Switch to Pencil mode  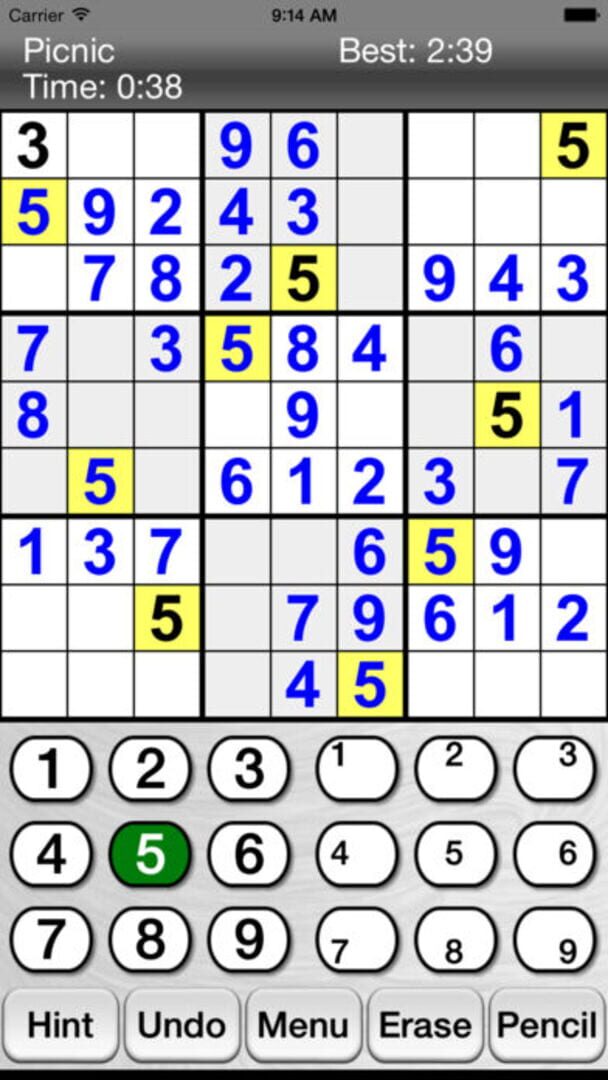(x=546, y=1025)
